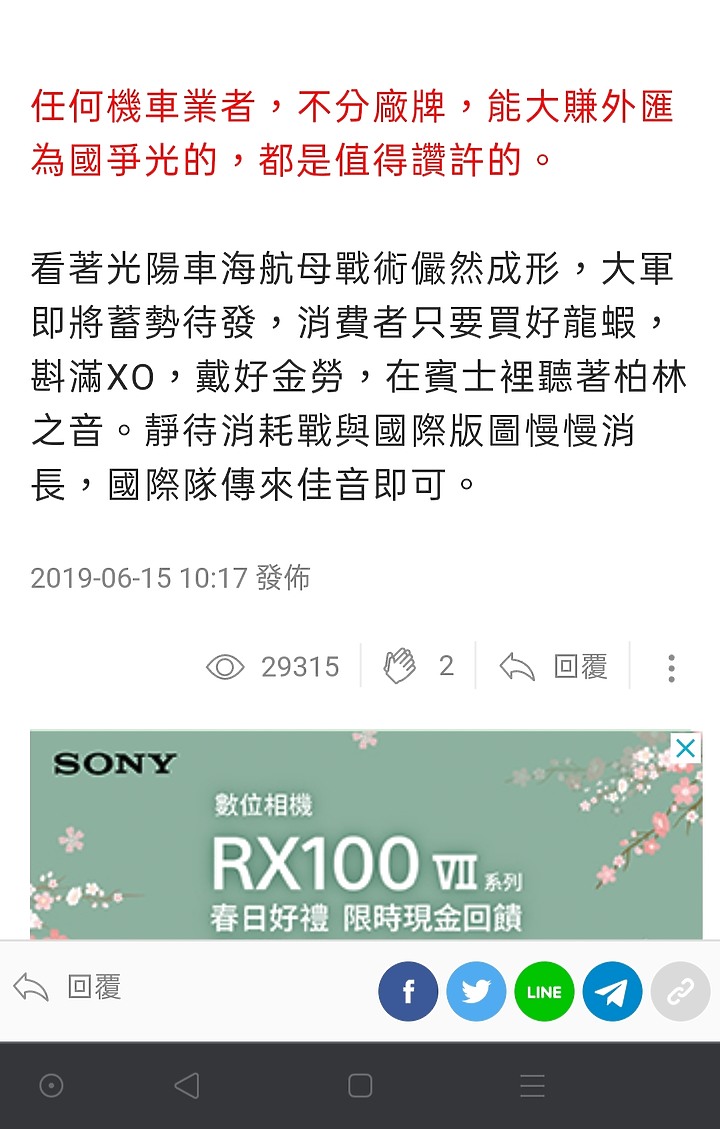Copy the post link
Screen dimensions: 720x1129
tap(680, 991)
